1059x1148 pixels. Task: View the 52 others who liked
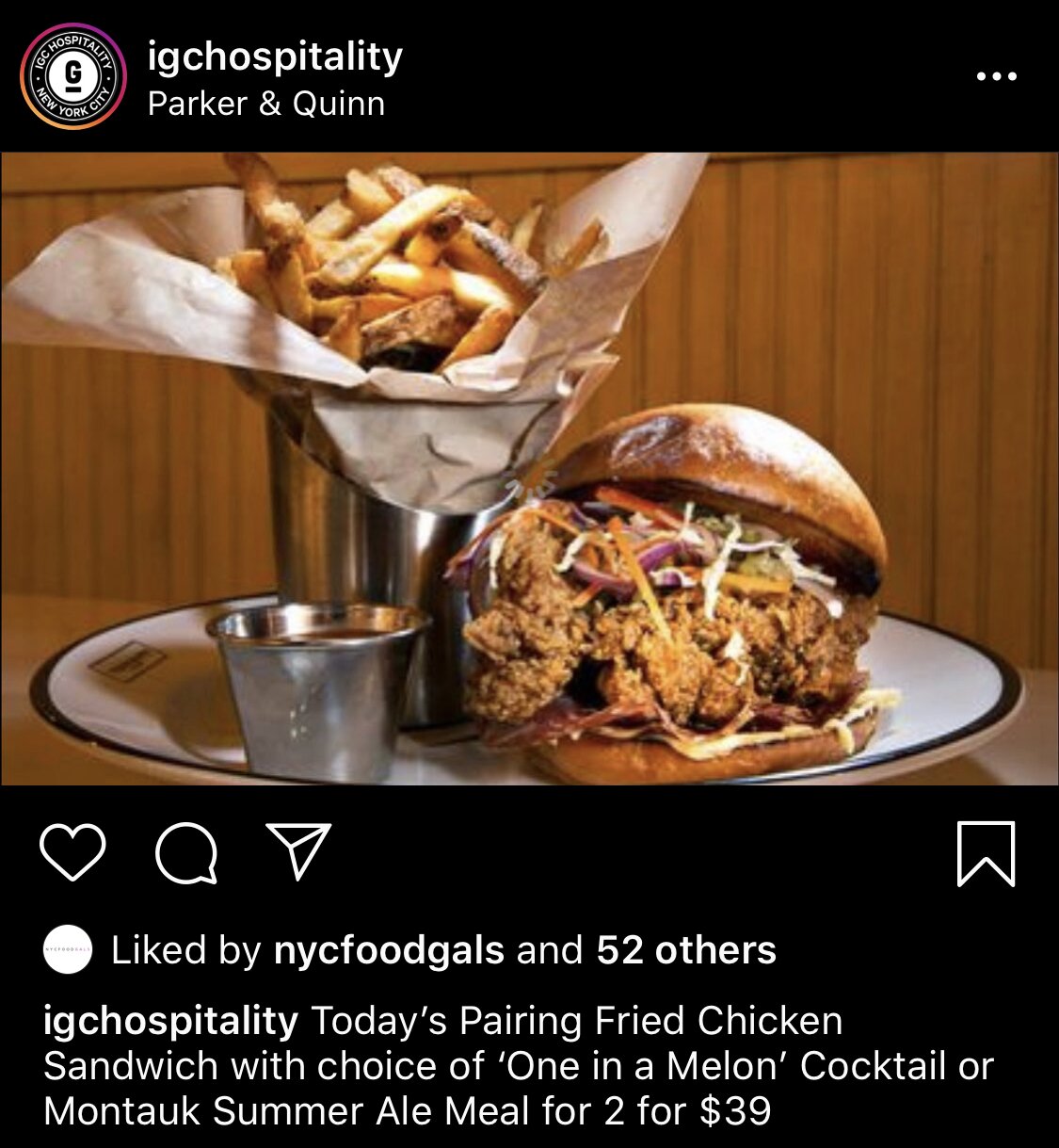[x=685, y=950]
